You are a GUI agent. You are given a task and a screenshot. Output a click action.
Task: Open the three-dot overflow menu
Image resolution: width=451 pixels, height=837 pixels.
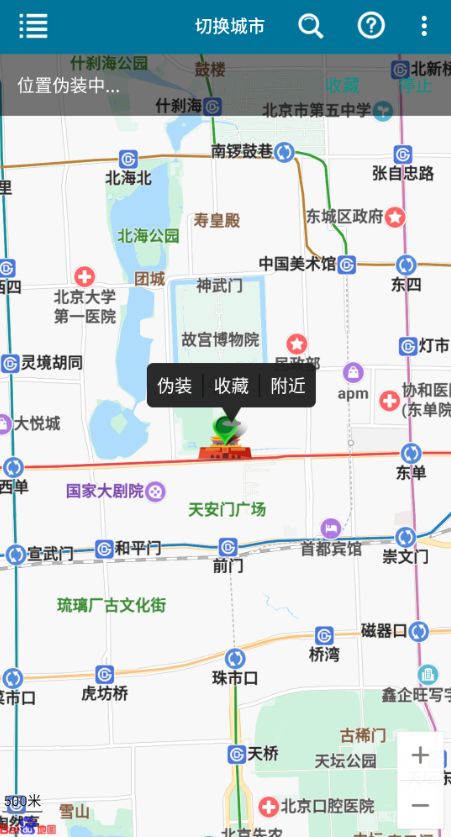pyautogui.click(x=424, y=26)
